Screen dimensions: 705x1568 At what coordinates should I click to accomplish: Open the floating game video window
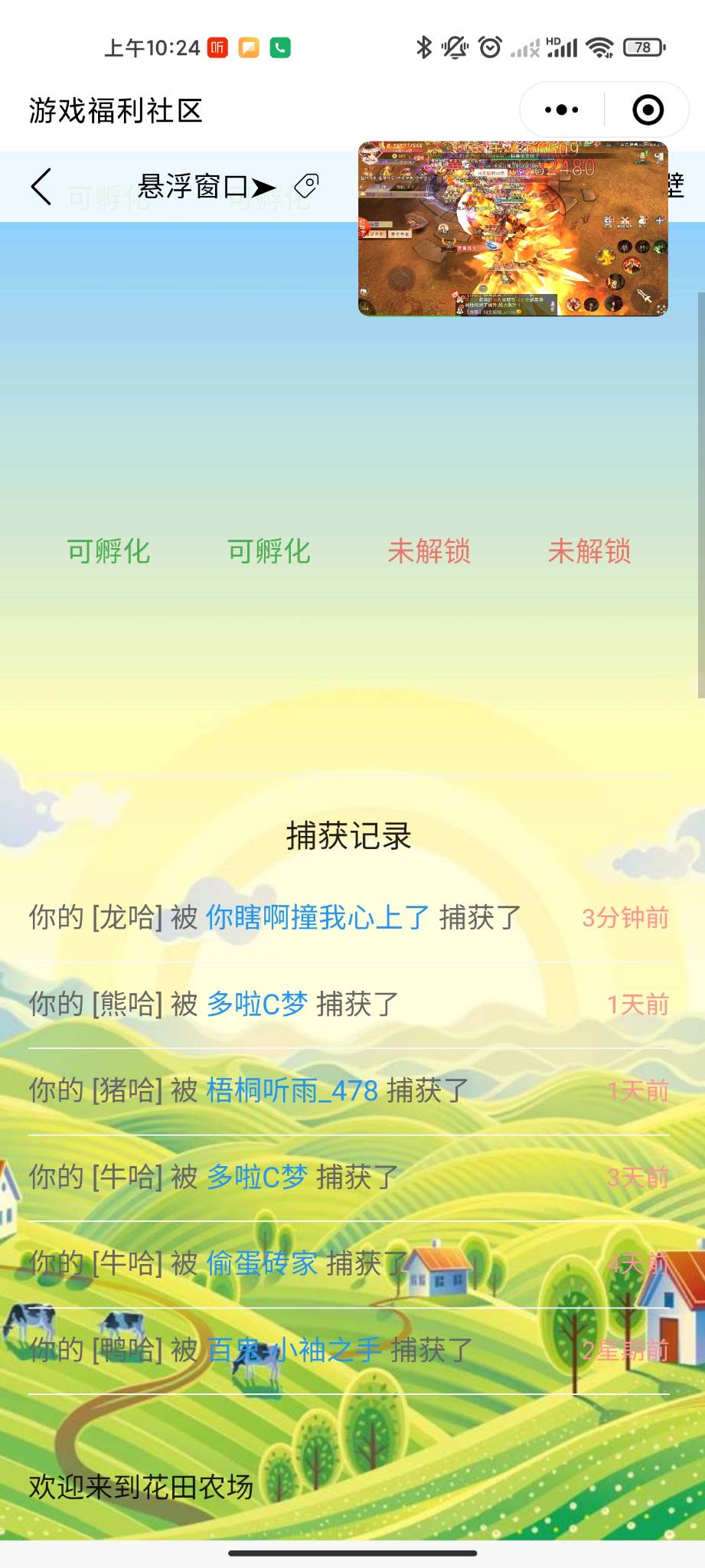513,229
